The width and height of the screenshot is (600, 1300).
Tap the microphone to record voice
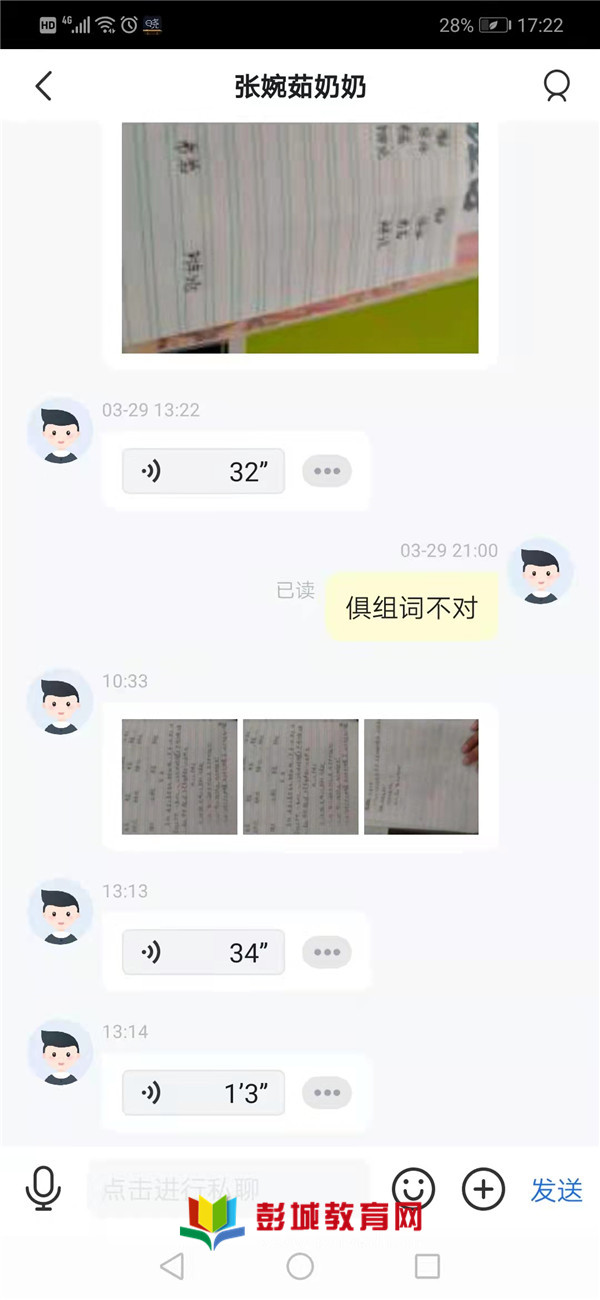click(42, 1189)
